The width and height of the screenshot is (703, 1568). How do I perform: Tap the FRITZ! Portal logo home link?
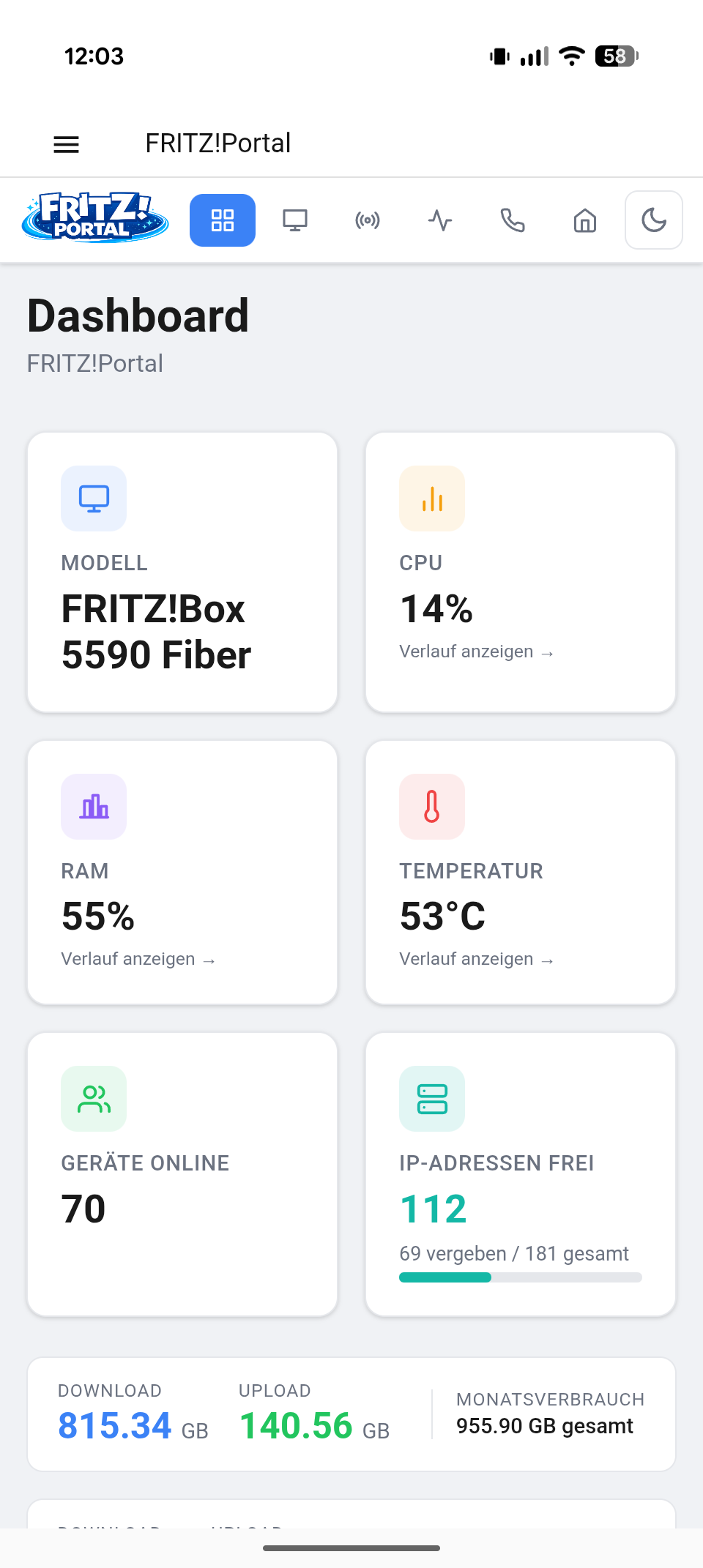coord(95,217)
